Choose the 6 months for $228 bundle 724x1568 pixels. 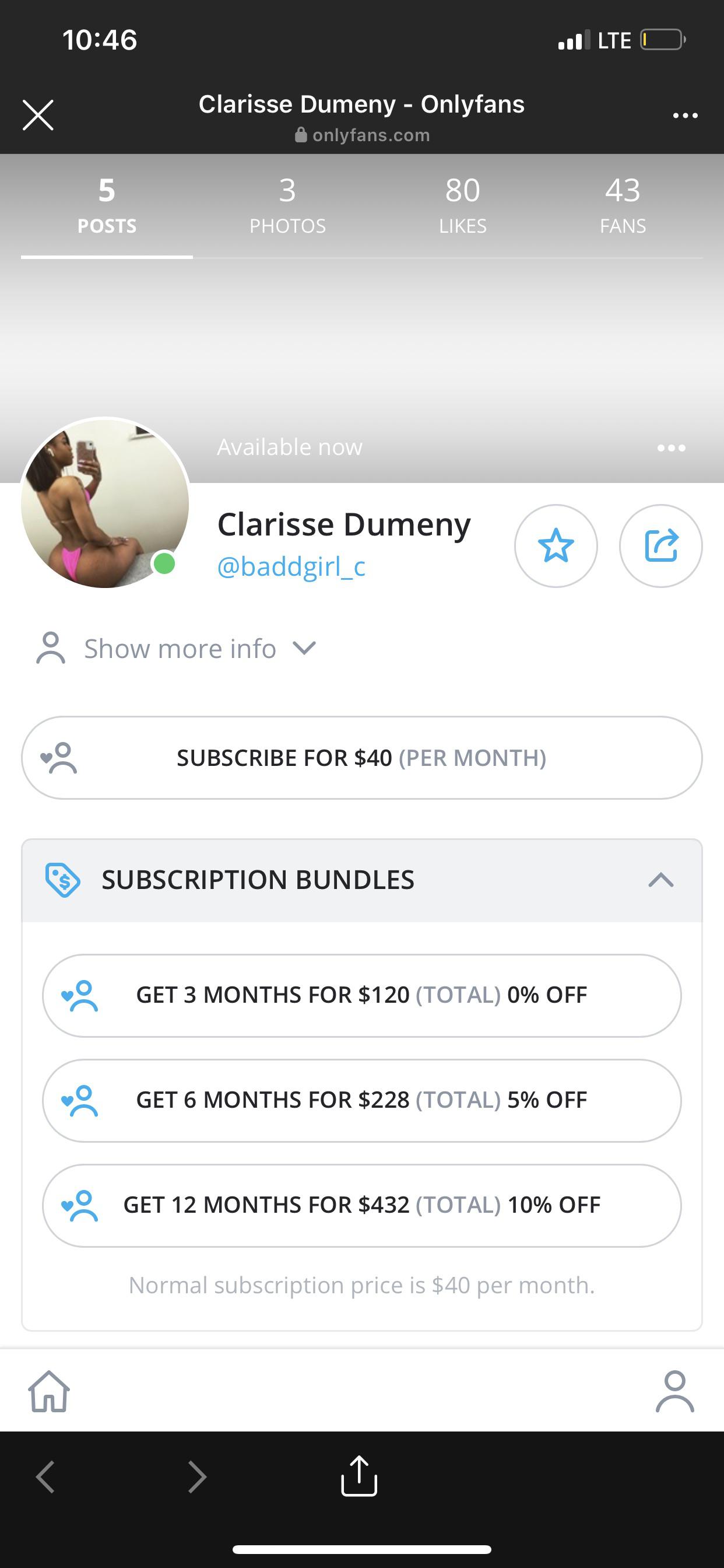[361, 1100]
